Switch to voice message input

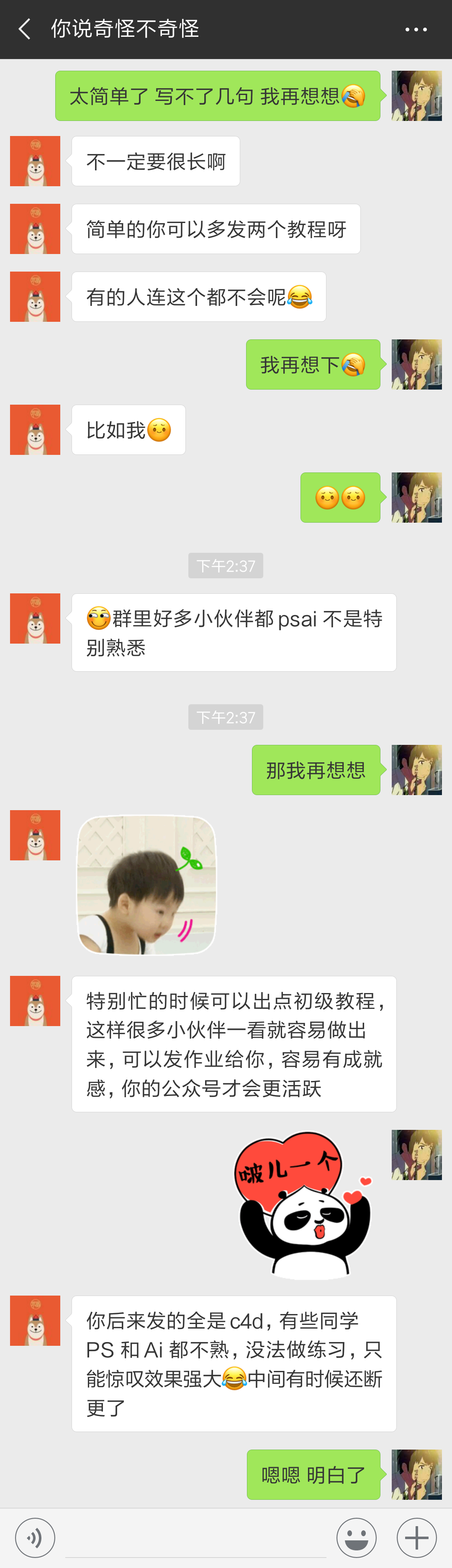click(x=35, y=1537)
